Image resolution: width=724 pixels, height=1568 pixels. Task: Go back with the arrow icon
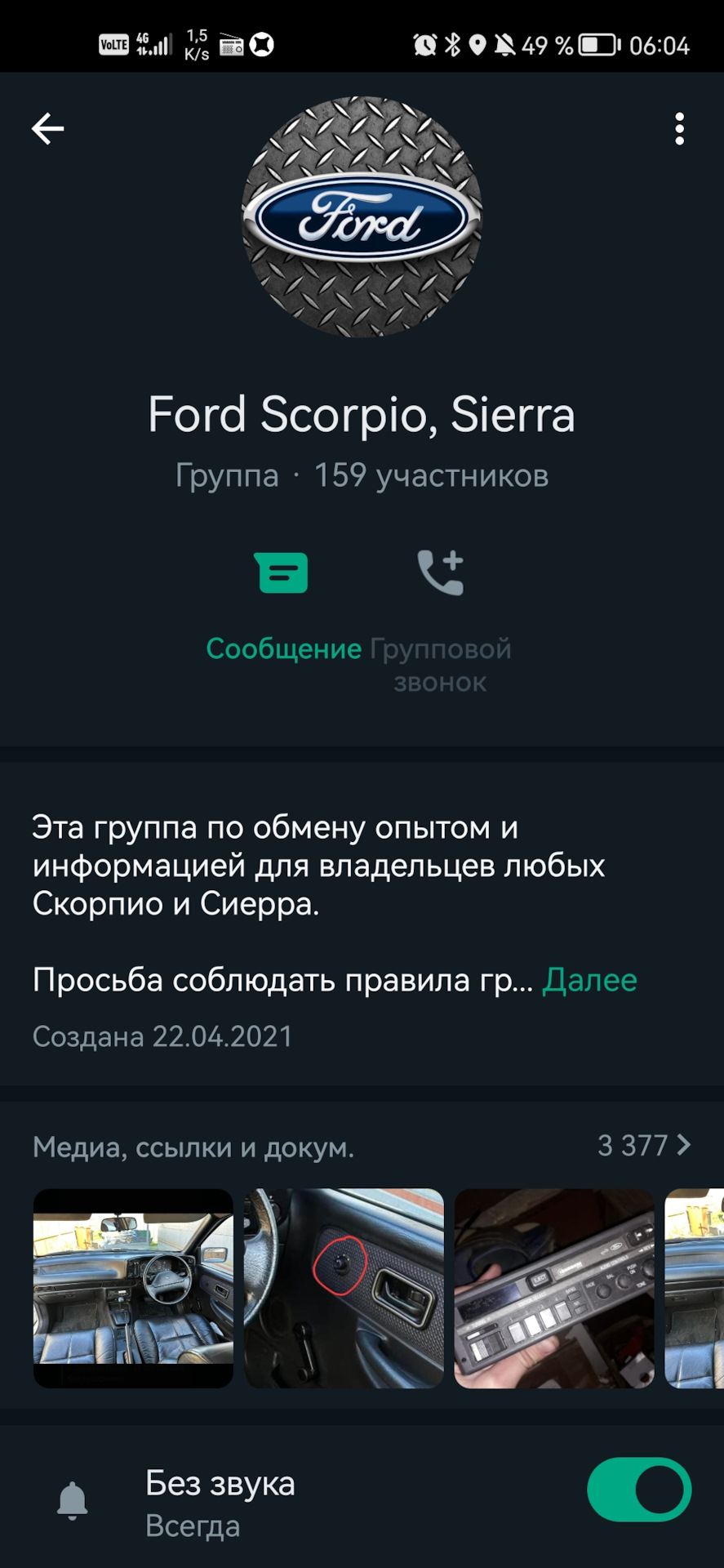[x=47, y=129]
